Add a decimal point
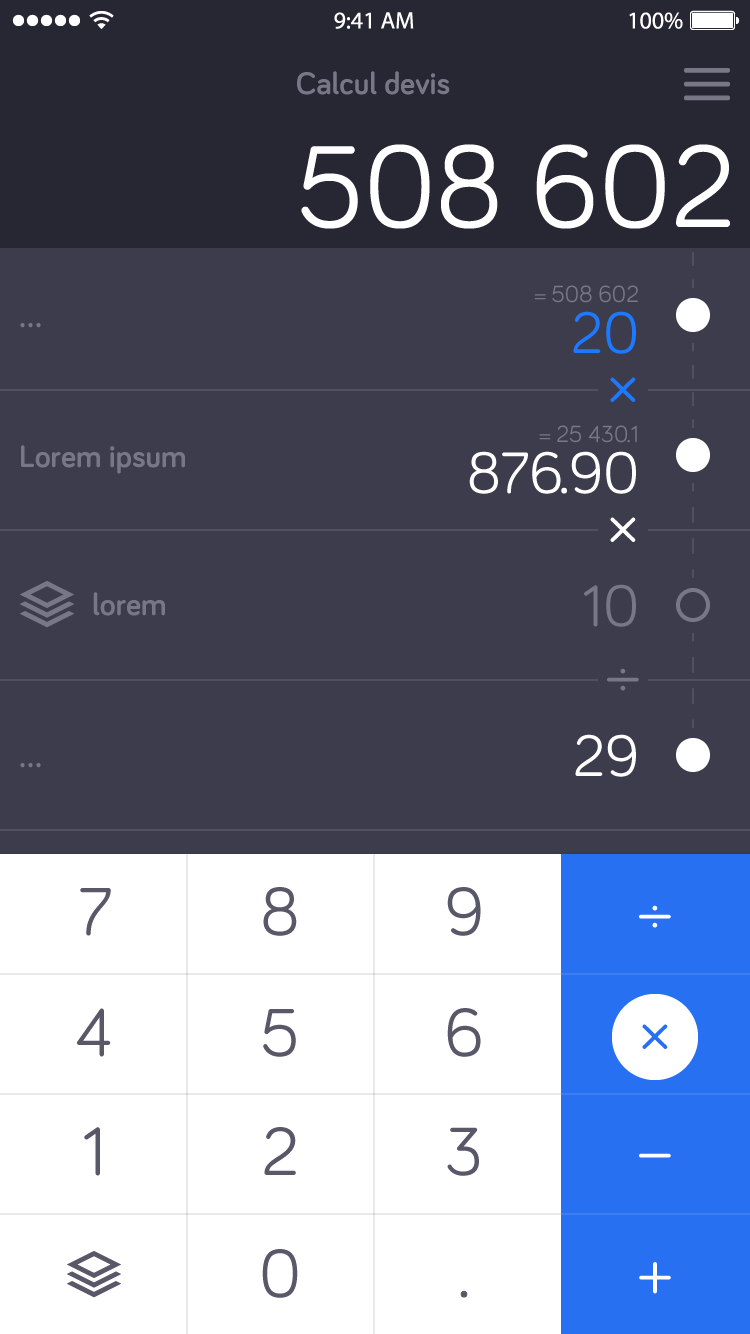Image resolution: width=750 pixels, height=1334 pixels. tap(467, 1274)
